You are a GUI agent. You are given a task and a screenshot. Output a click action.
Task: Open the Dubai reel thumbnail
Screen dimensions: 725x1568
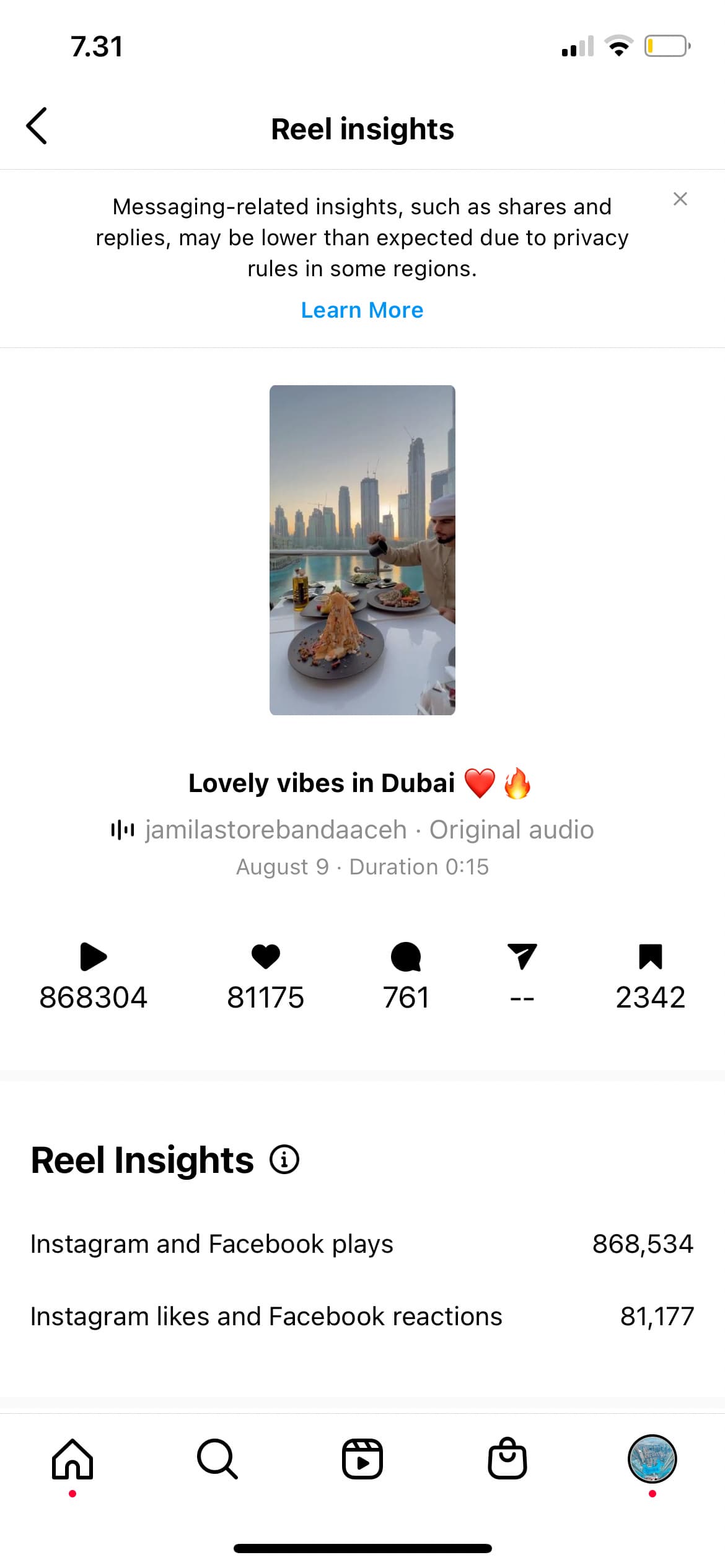(x=362, y=549)
